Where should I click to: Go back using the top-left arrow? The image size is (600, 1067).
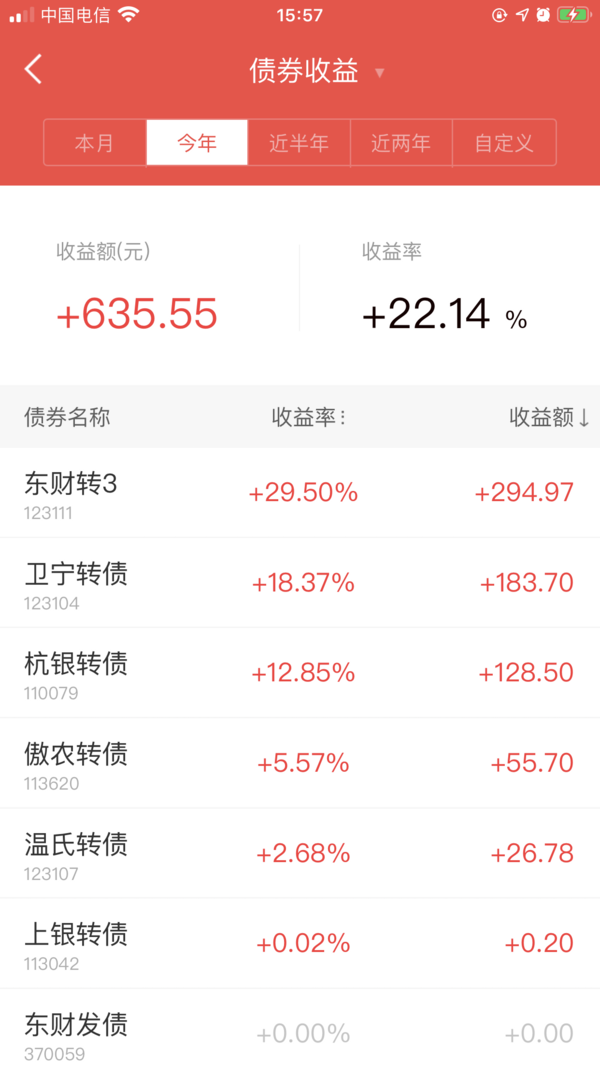tap(33, 69)
